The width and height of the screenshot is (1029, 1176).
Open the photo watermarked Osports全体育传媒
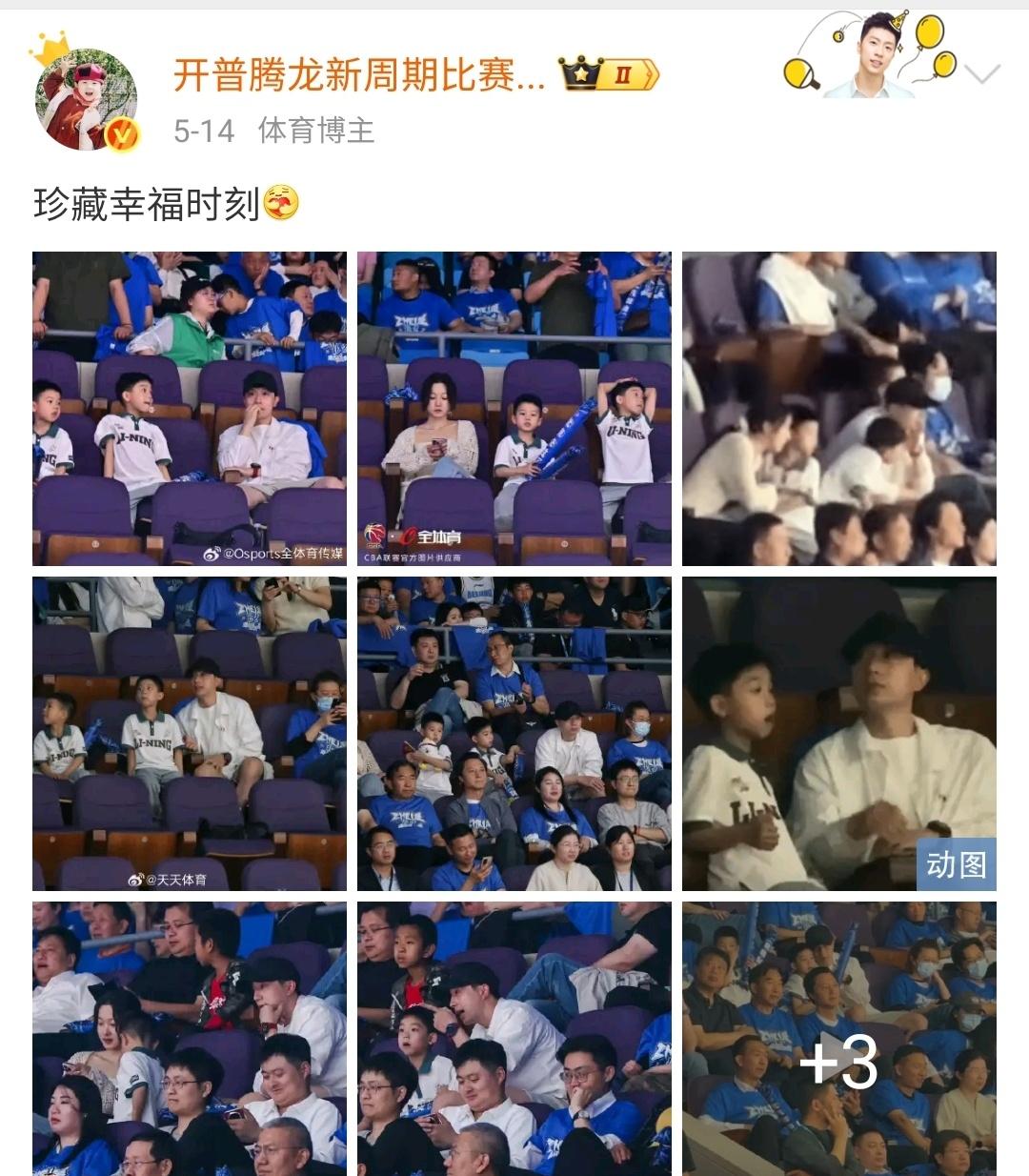point(190,408)
